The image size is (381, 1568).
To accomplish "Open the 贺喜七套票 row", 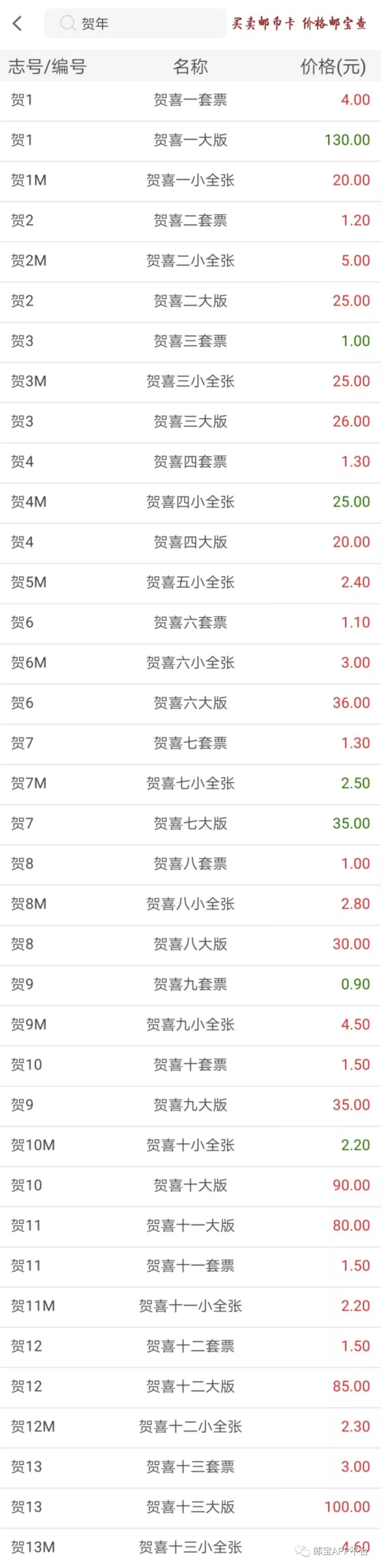I will (x=190, y=743).
